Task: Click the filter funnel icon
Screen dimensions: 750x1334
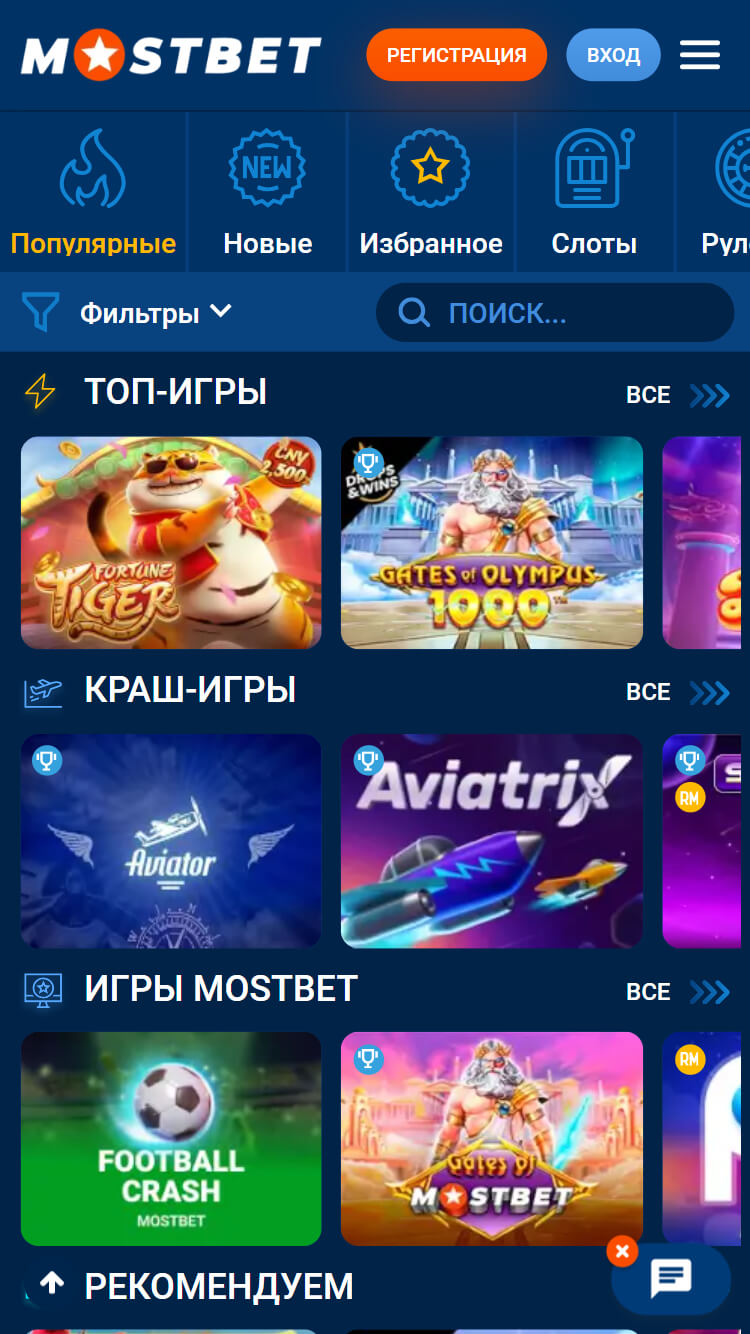Action: 38,312
